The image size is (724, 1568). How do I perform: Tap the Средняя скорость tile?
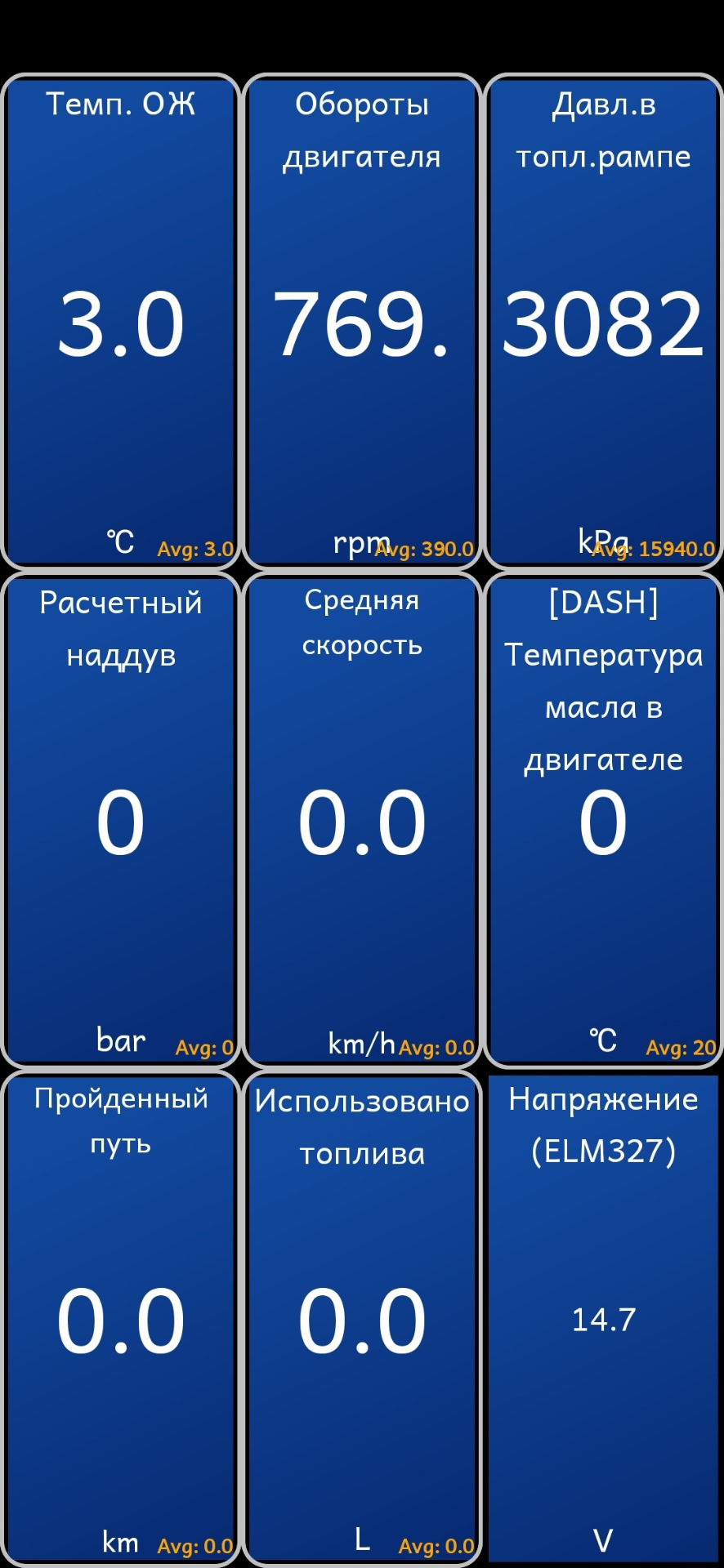coord(362,821)
